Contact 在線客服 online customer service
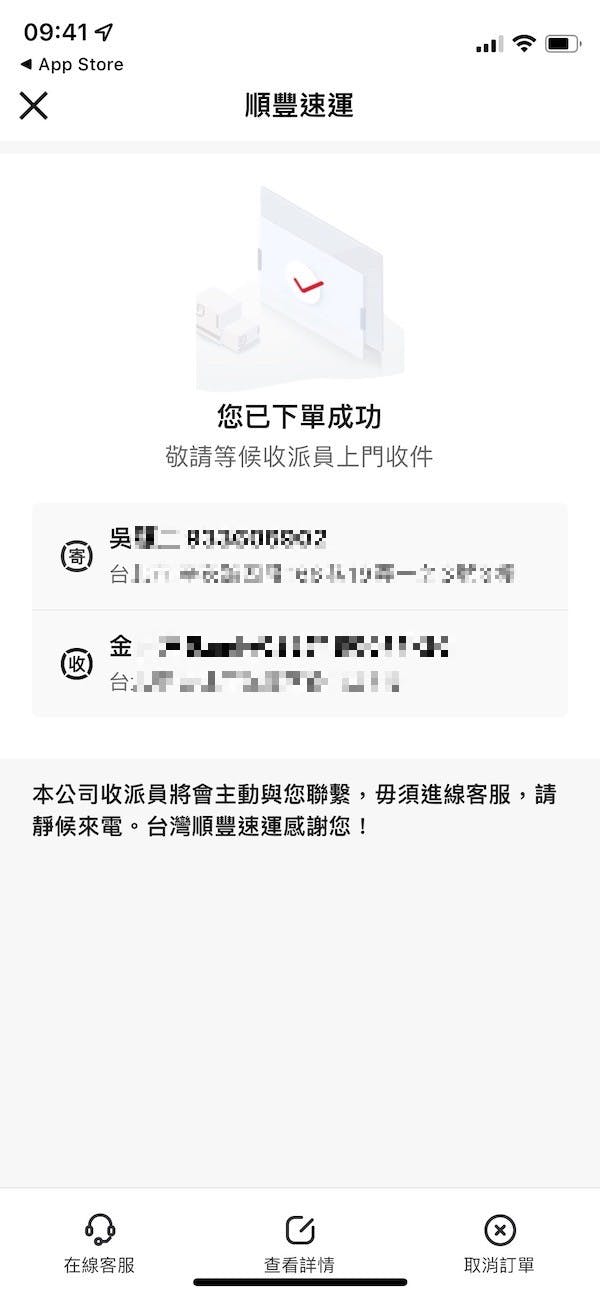Viewport: 600px width, 1299px height. (x=99, y=1243)
